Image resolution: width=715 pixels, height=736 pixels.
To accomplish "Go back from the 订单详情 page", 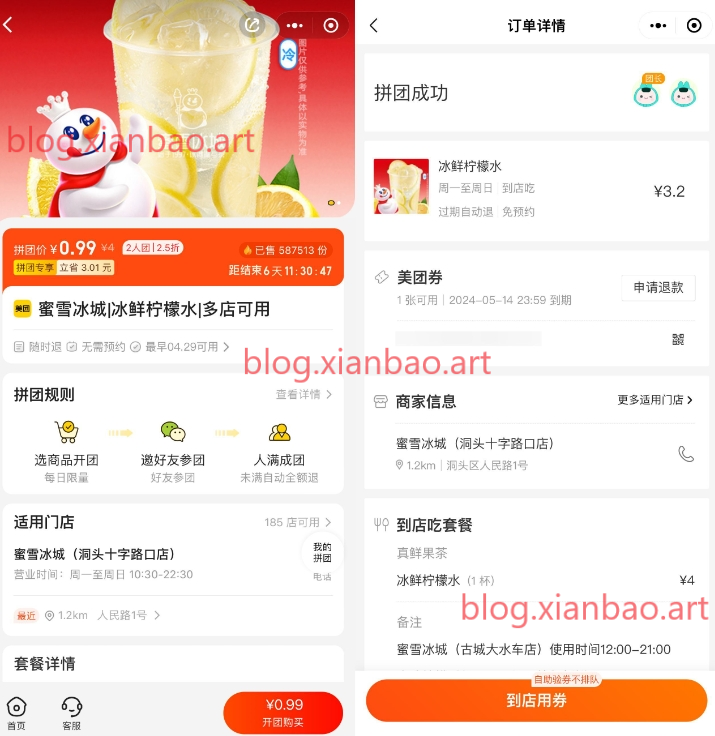I will 375,26.
